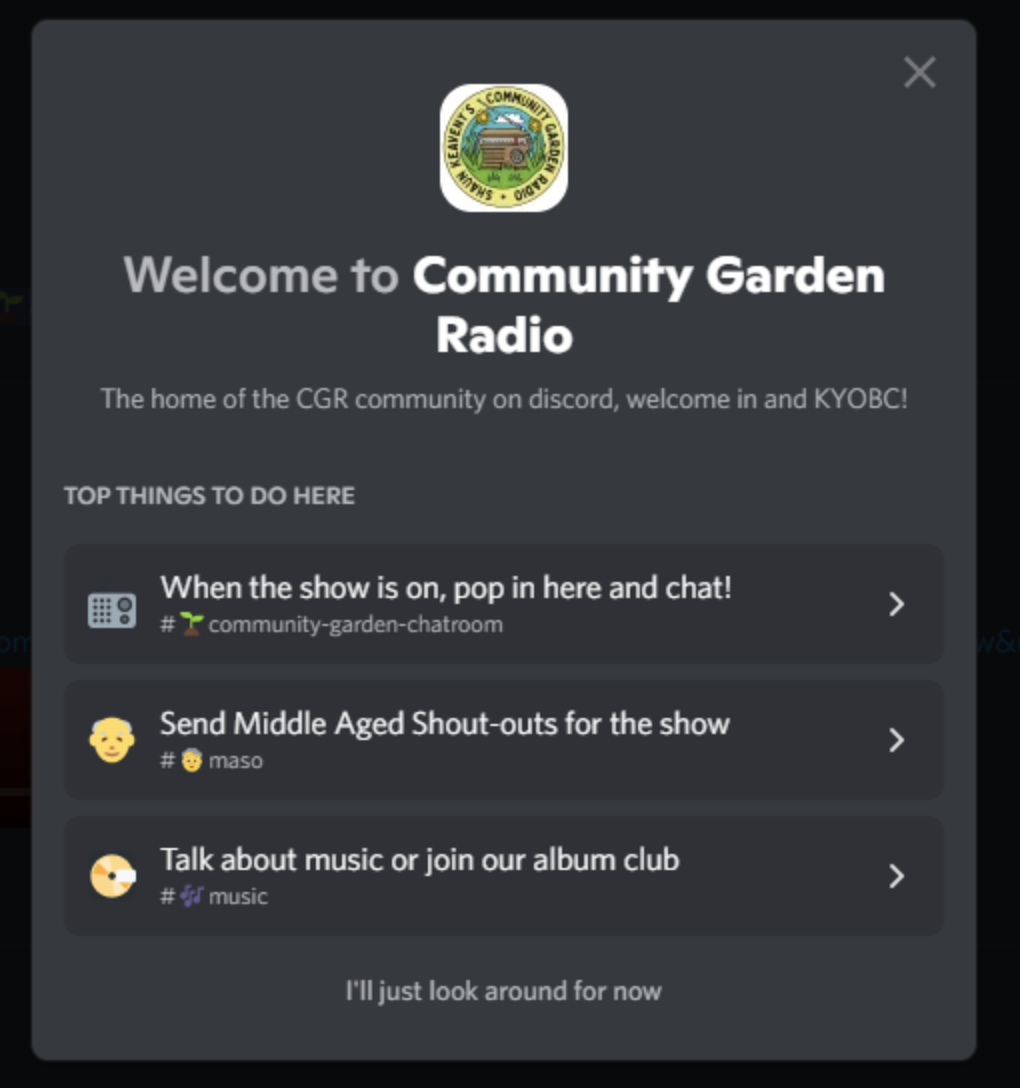Open the music and album club channel
This screenshot has height=1088, width=1020.
point(503,876)
